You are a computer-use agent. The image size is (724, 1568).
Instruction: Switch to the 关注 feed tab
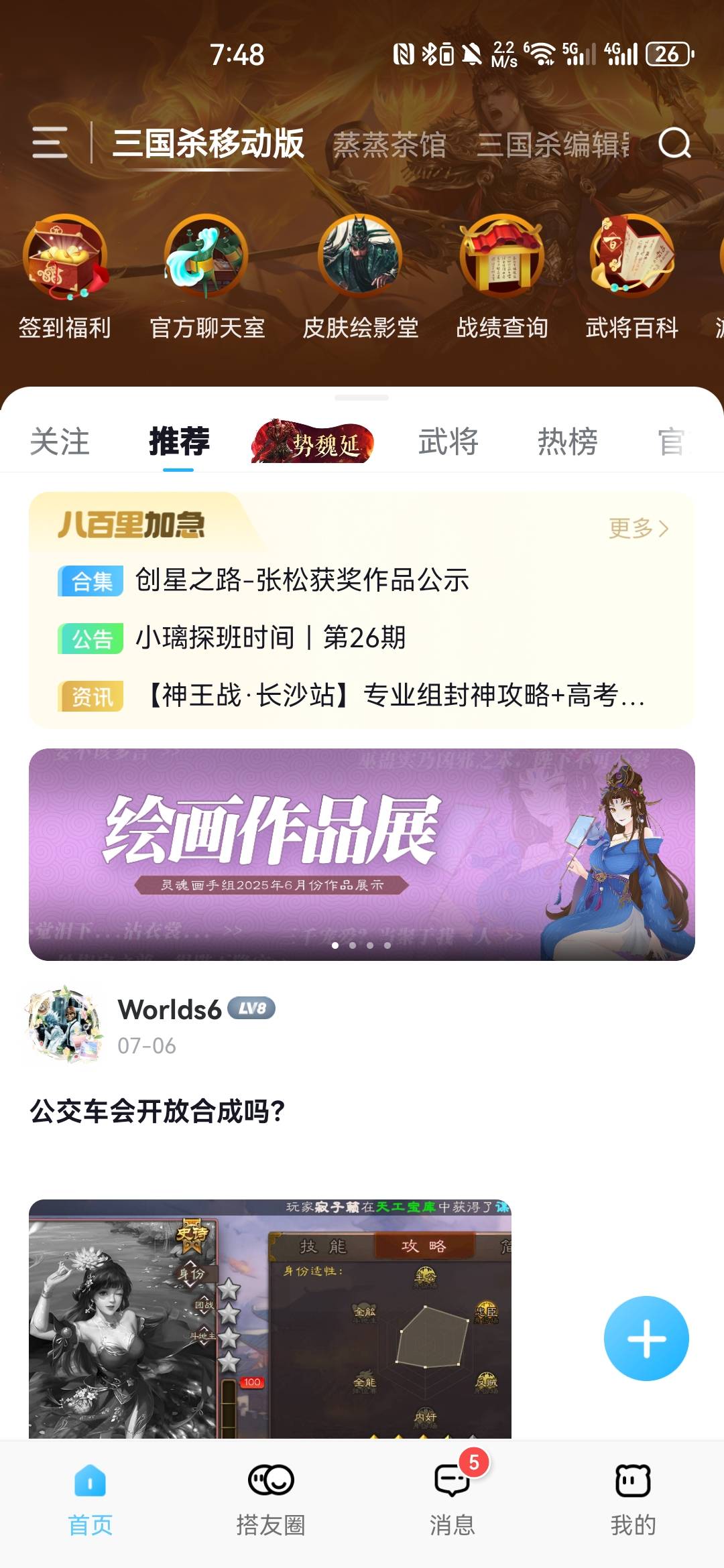click(x=60, y=442)
